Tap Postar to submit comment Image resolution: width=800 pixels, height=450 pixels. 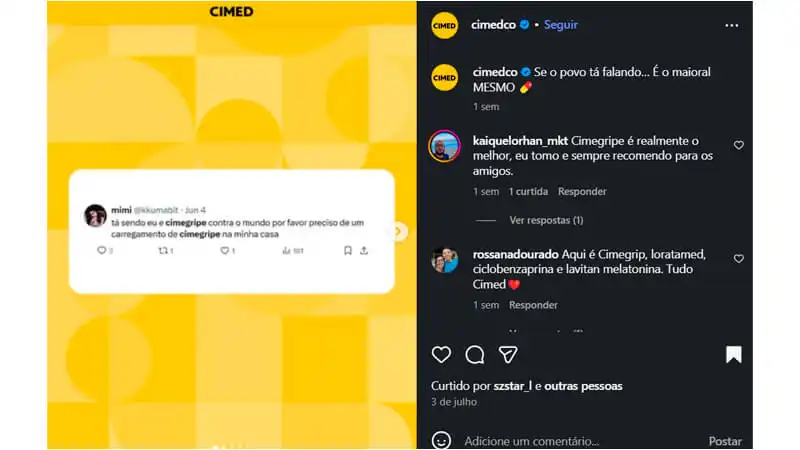[725, 440]
